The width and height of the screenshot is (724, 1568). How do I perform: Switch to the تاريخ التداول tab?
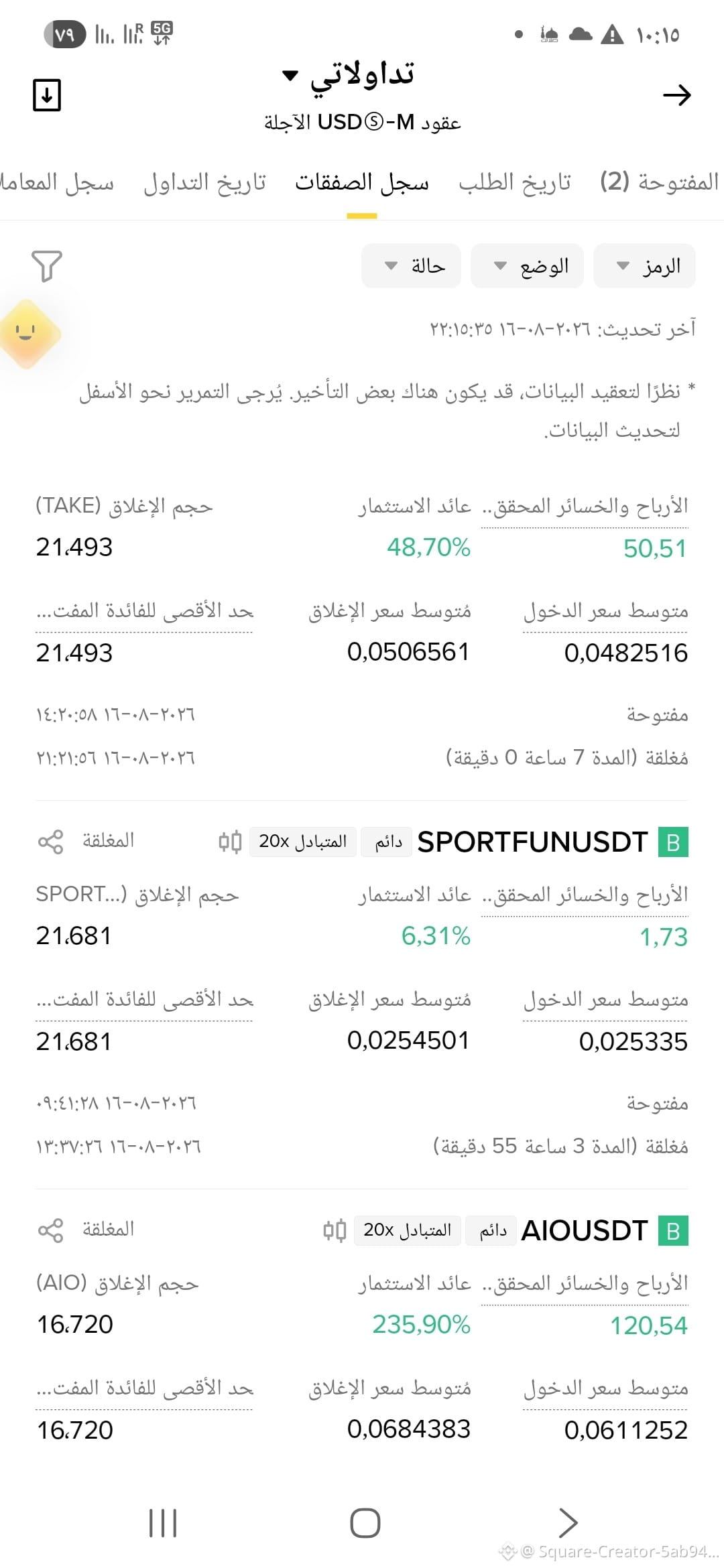(204, 182)
